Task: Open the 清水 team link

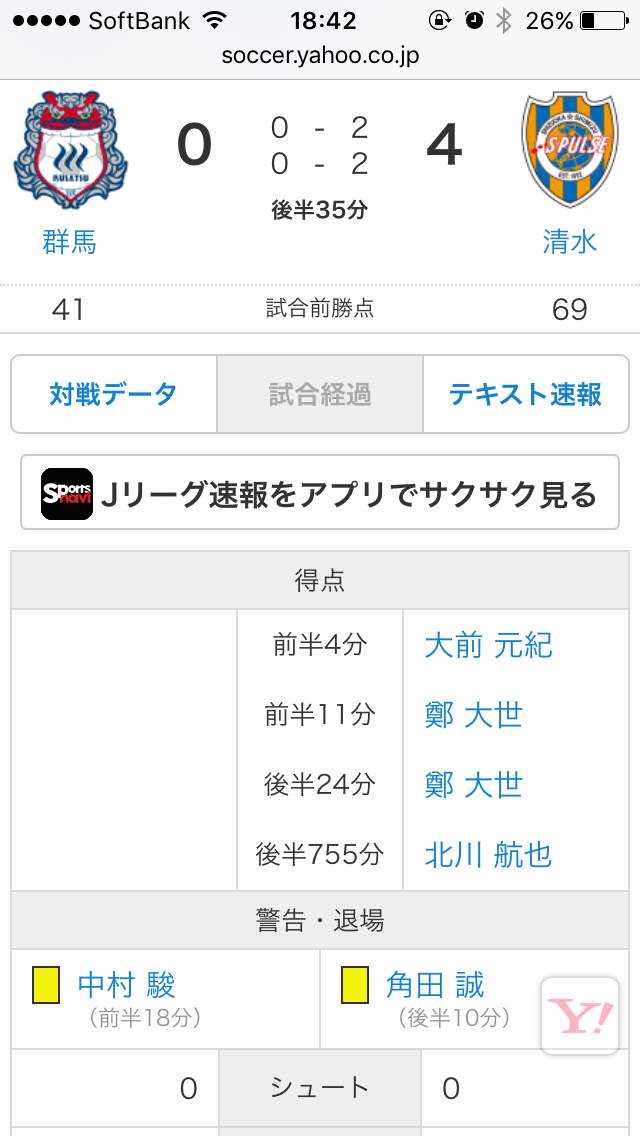Action: 569,241
